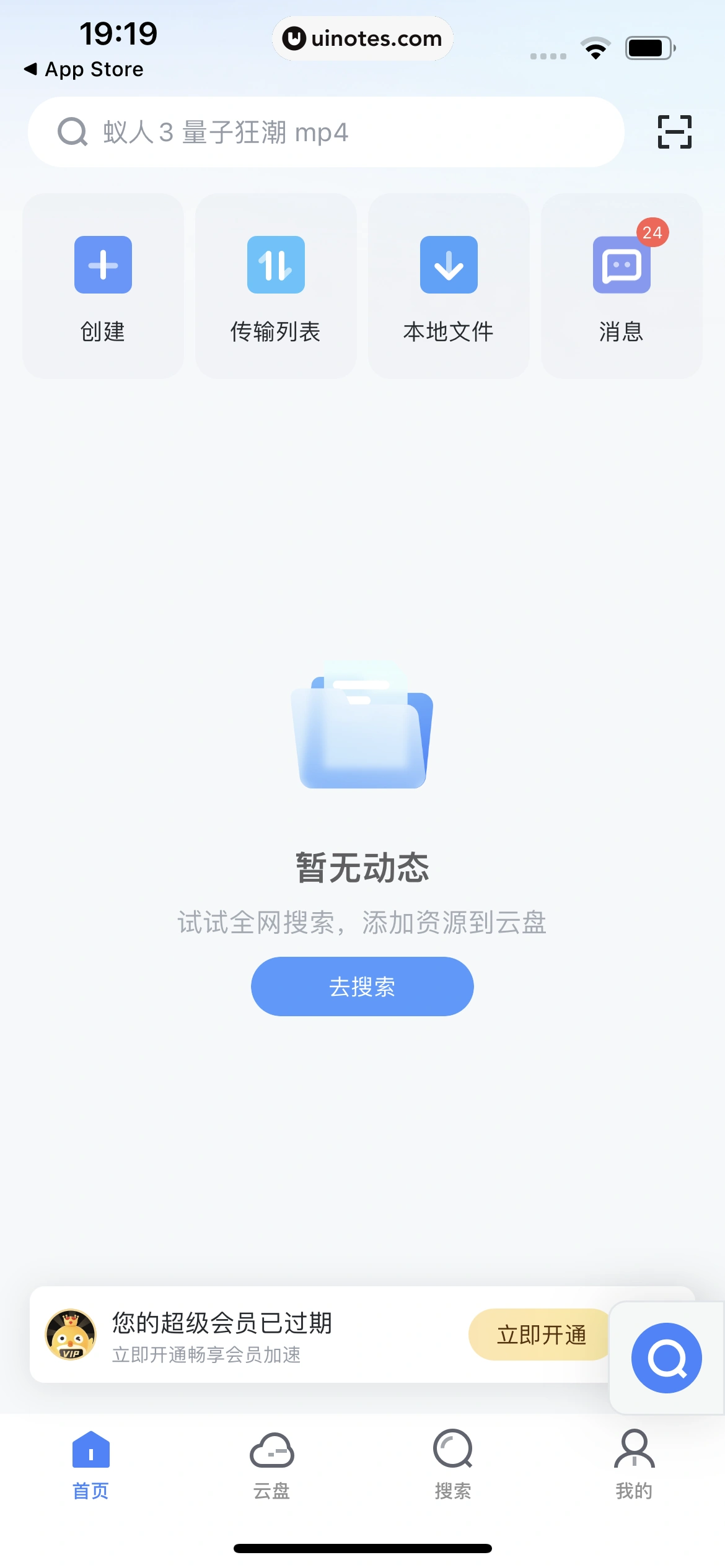Image resolution: width=725 pixels, height=1568 pixels.
Task: Tap the 去搜索 button
Action: click(x=362, y=987)
